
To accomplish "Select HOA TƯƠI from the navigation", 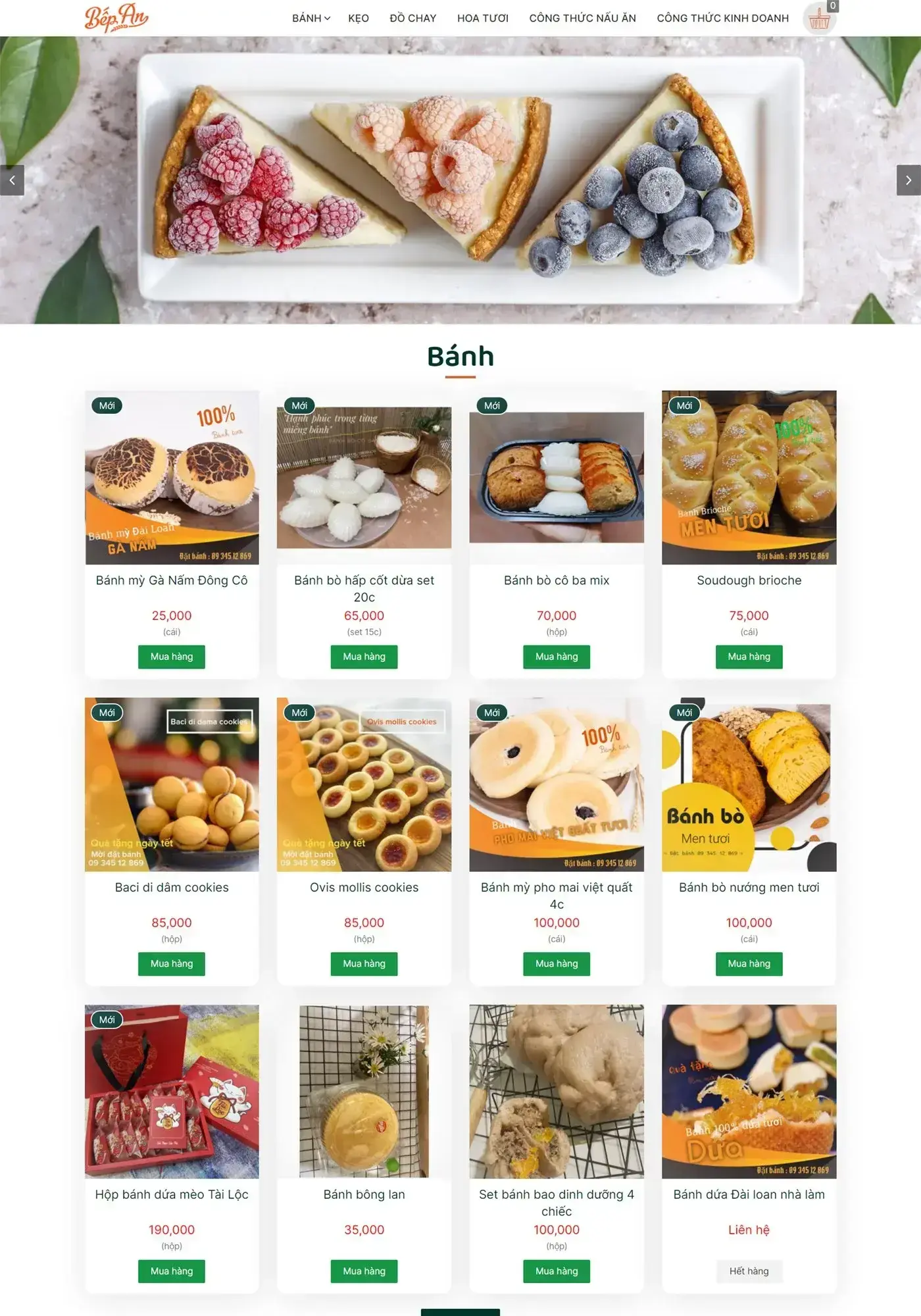I will (482, 18).
